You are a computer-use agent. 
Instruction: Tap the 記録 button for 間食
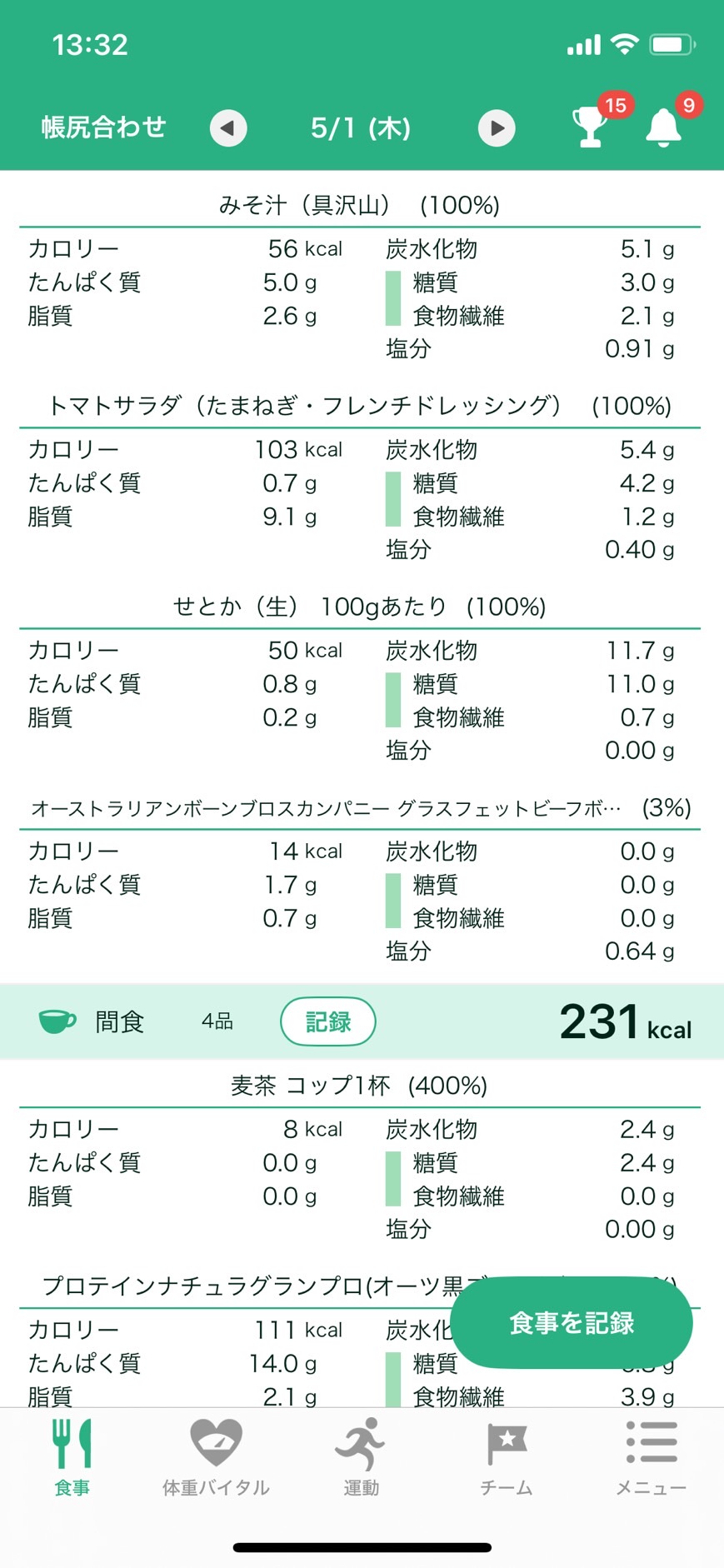328,1021
